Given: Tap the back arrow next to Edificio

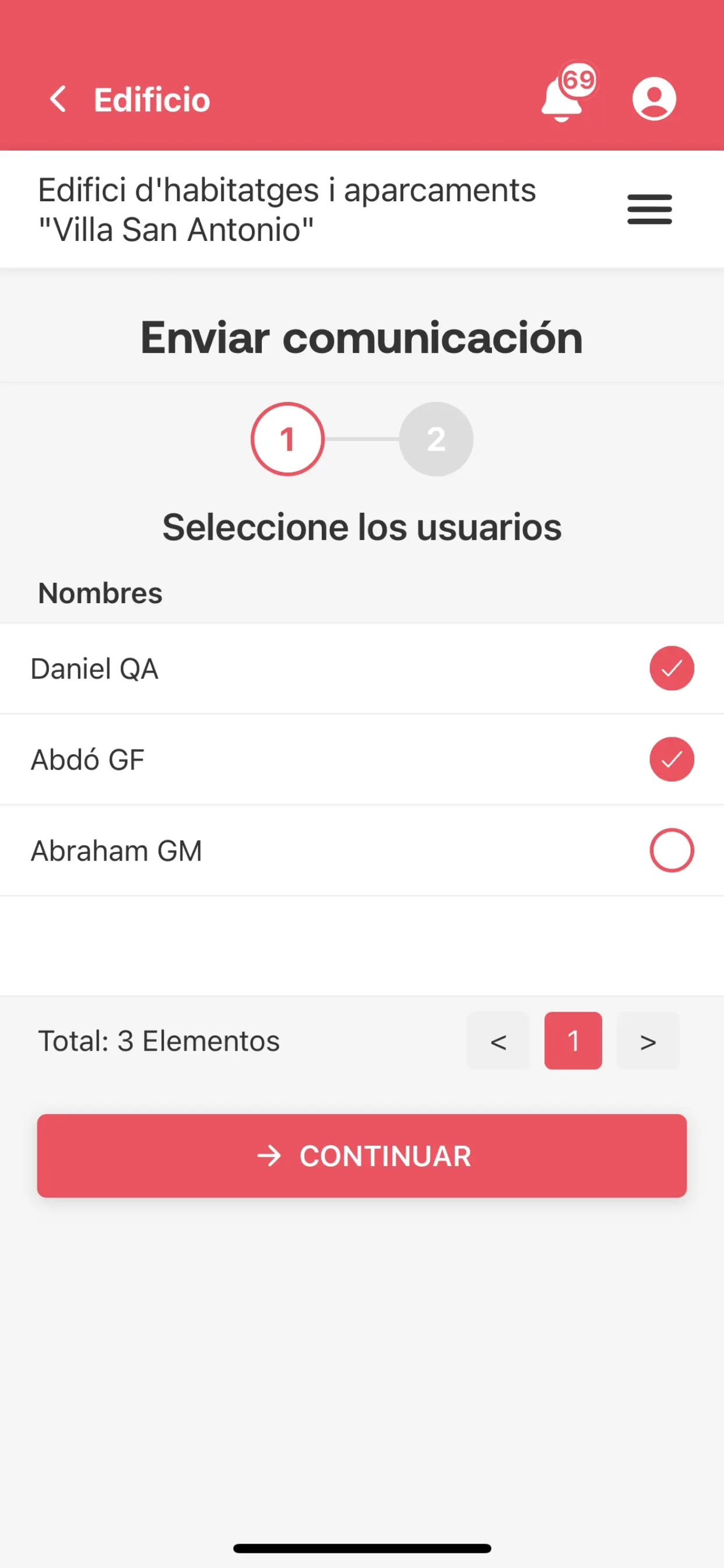Looking at the screenshot, I should [x=59, y=99].
